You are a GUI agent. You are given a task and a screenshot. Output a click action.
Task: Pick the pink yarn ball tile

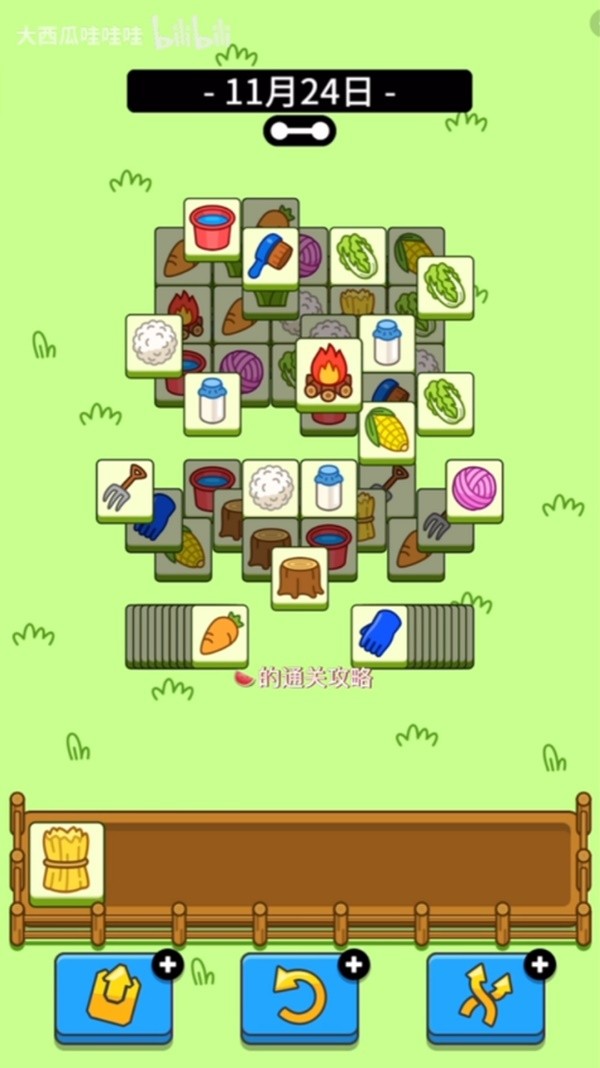(x=474, y=487)
